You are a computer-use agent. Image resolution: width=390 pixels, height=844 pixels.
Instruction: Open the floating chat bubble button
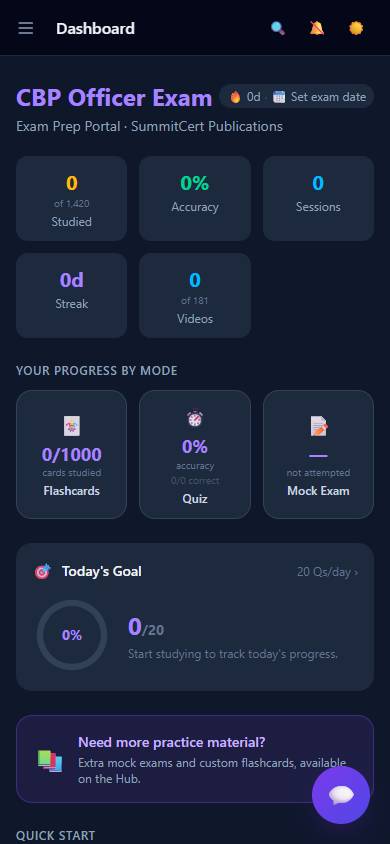click(341, 795)
